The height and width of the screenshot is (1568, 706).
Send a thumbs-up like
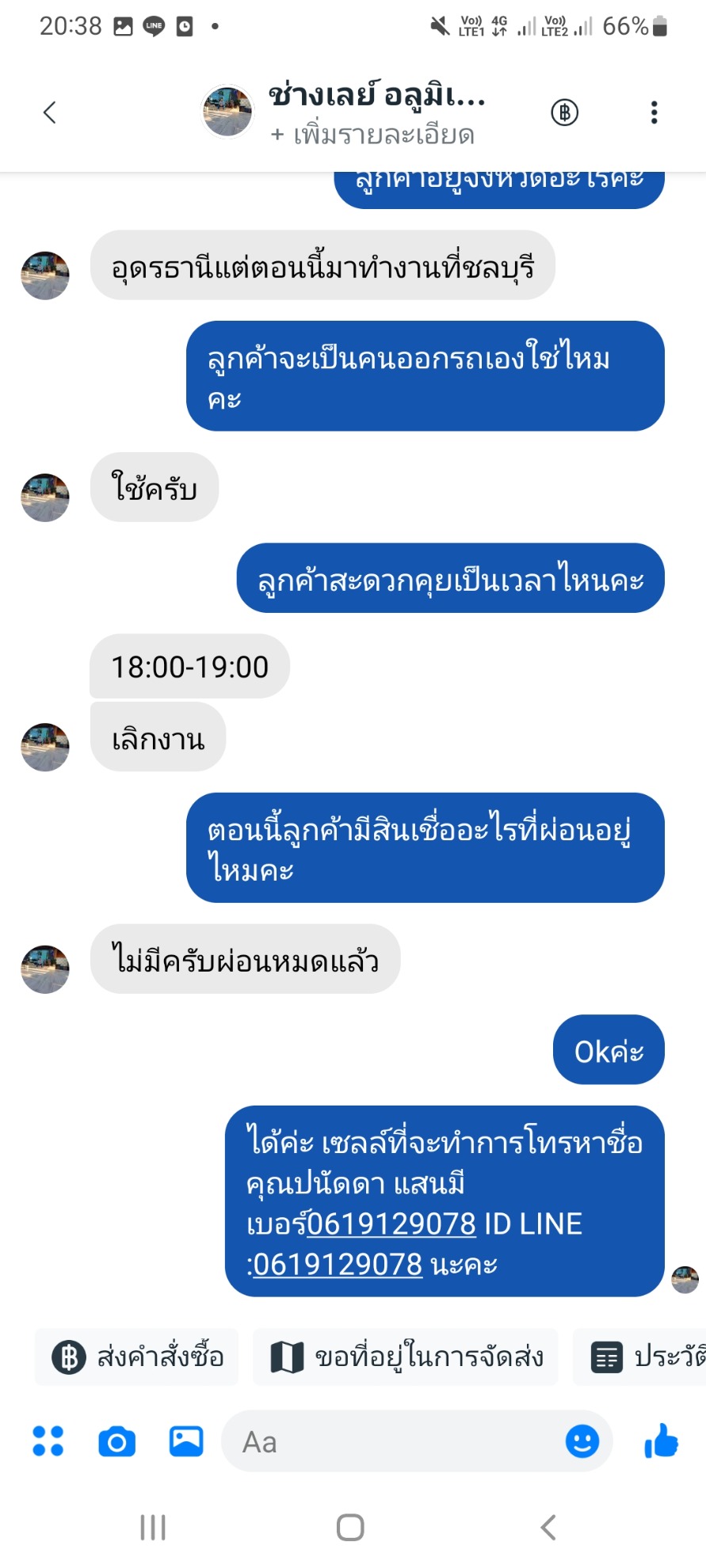pos(661,1441)
